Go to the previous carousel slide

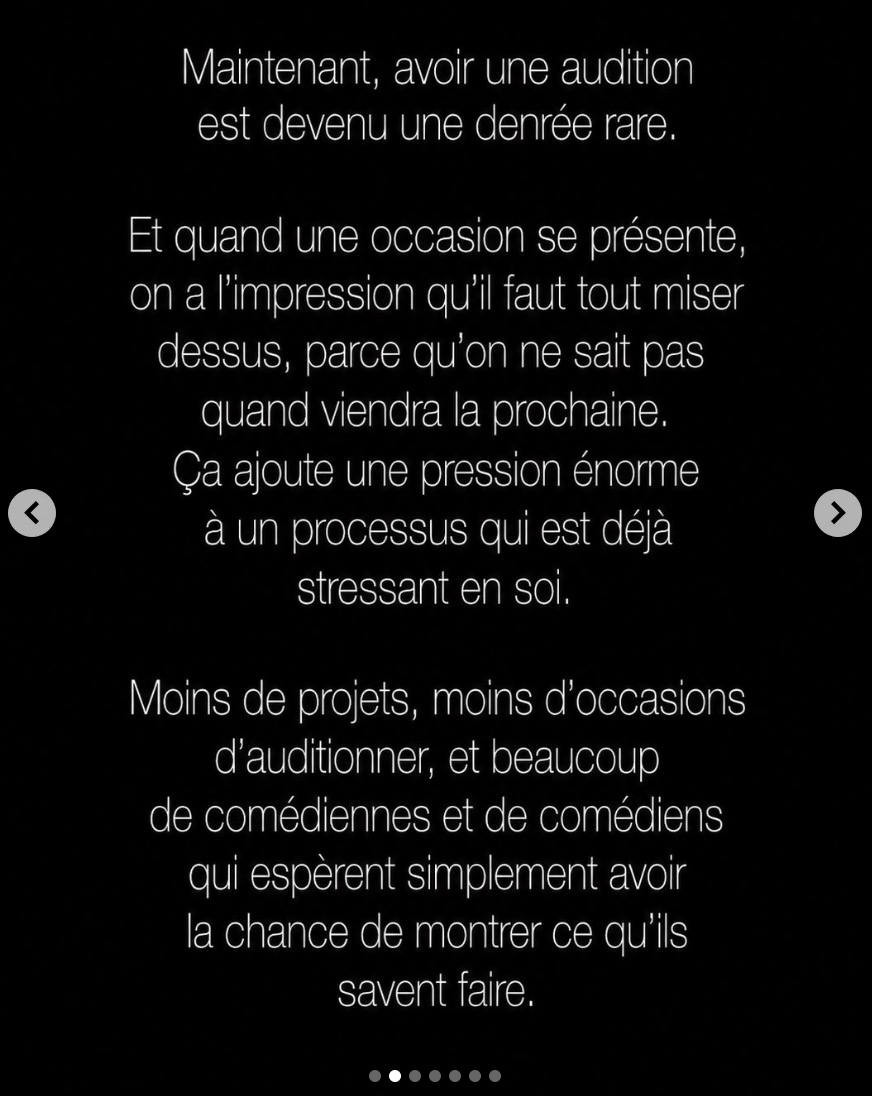pos(32,513)
